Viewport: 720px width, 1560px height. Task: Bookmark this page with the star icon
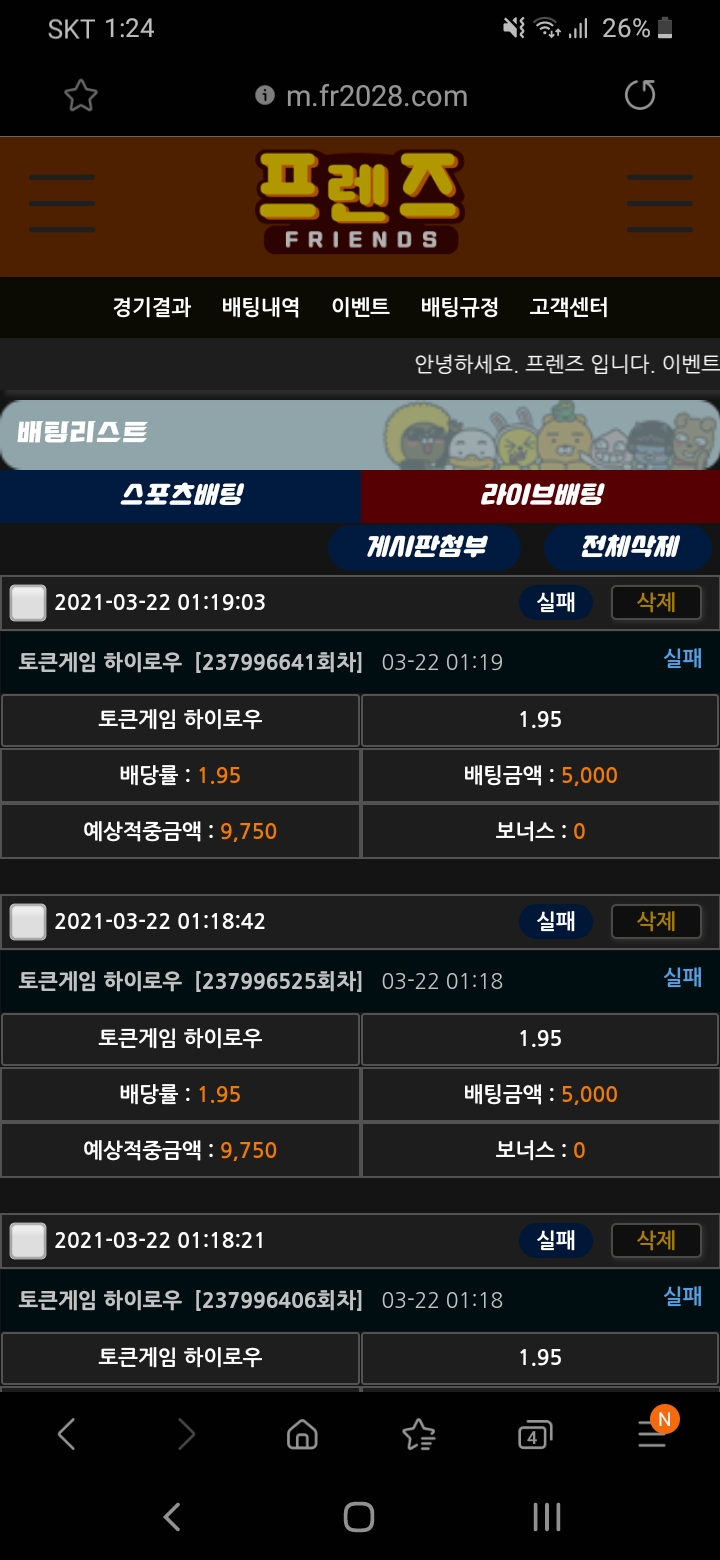(81, 96)
